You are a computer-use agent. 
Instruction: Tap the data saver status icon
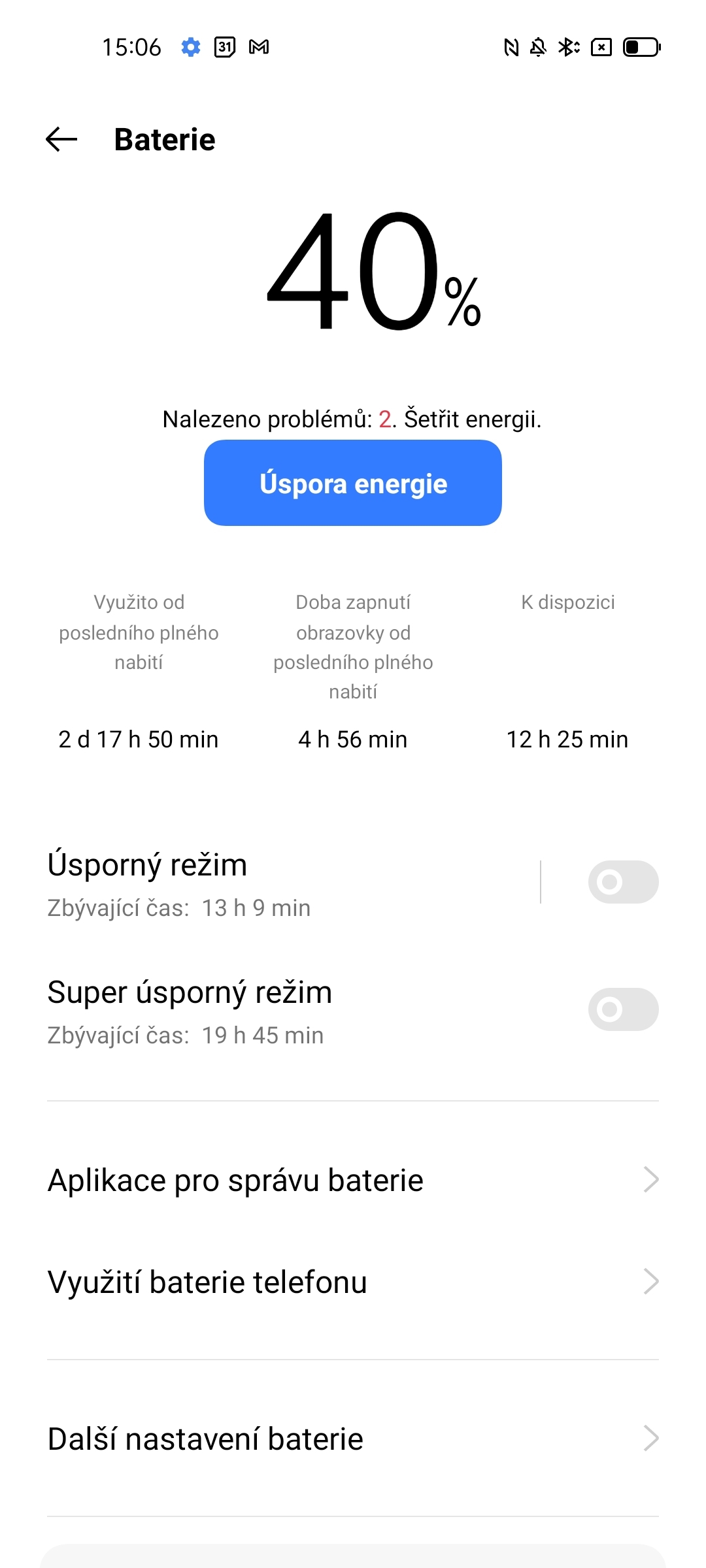coord(600,47)
